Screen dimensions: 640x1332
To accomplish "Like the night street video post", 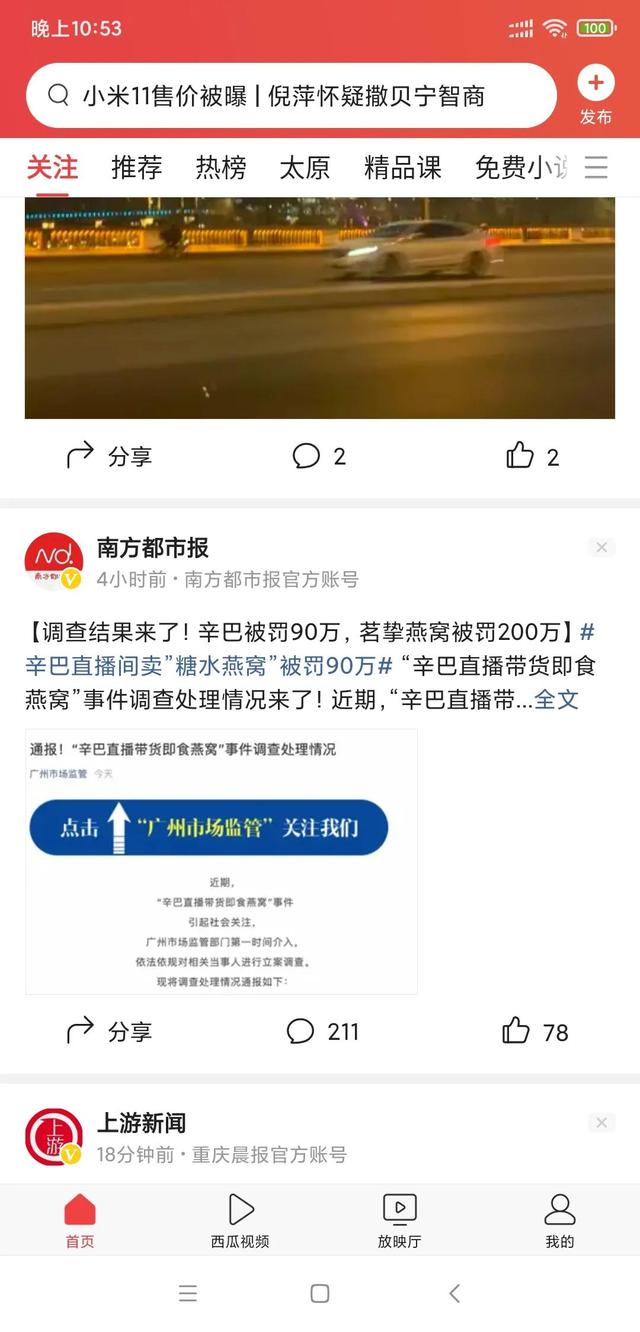I will tap(532, 457).
